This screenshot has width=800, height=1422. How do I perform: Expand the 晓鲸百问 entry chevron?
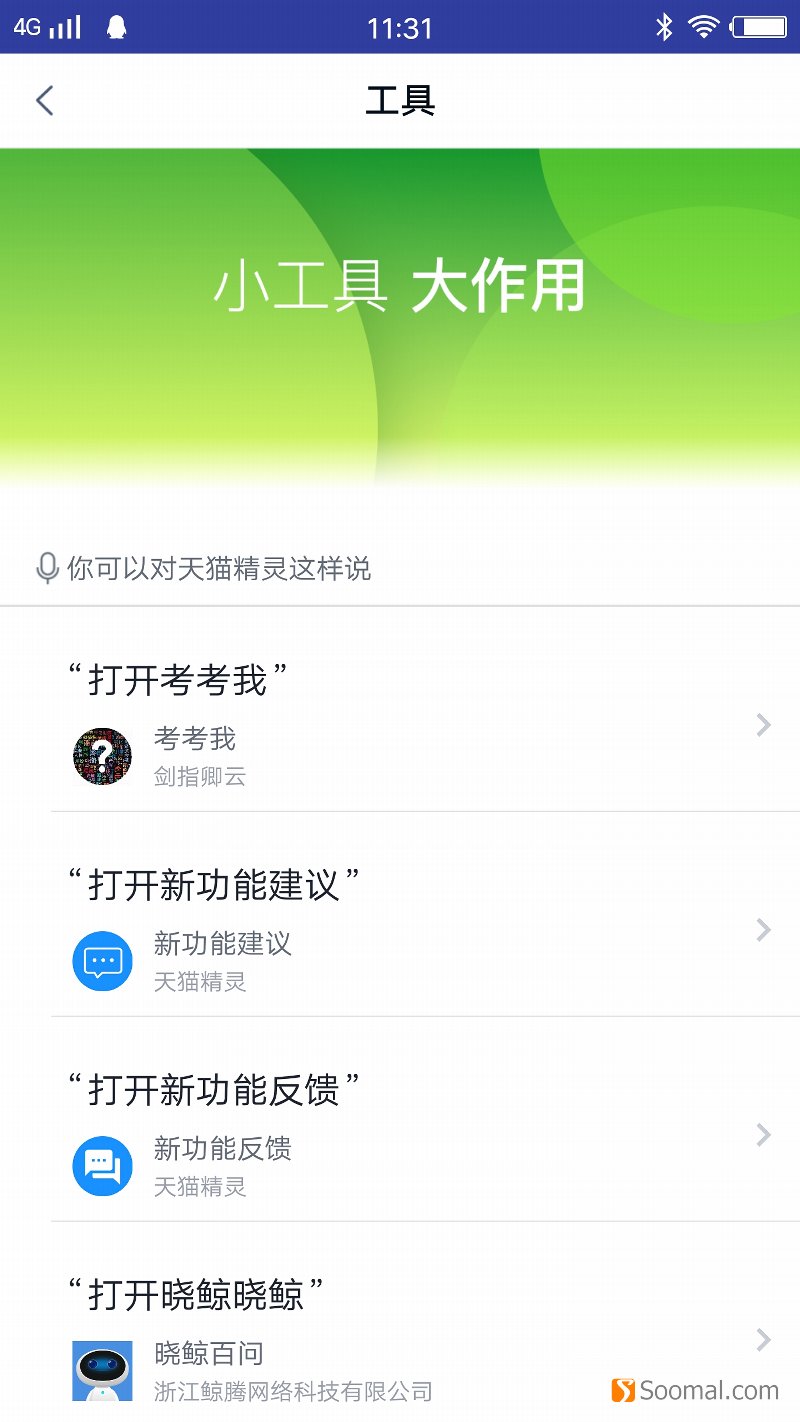coord(763,1340)
